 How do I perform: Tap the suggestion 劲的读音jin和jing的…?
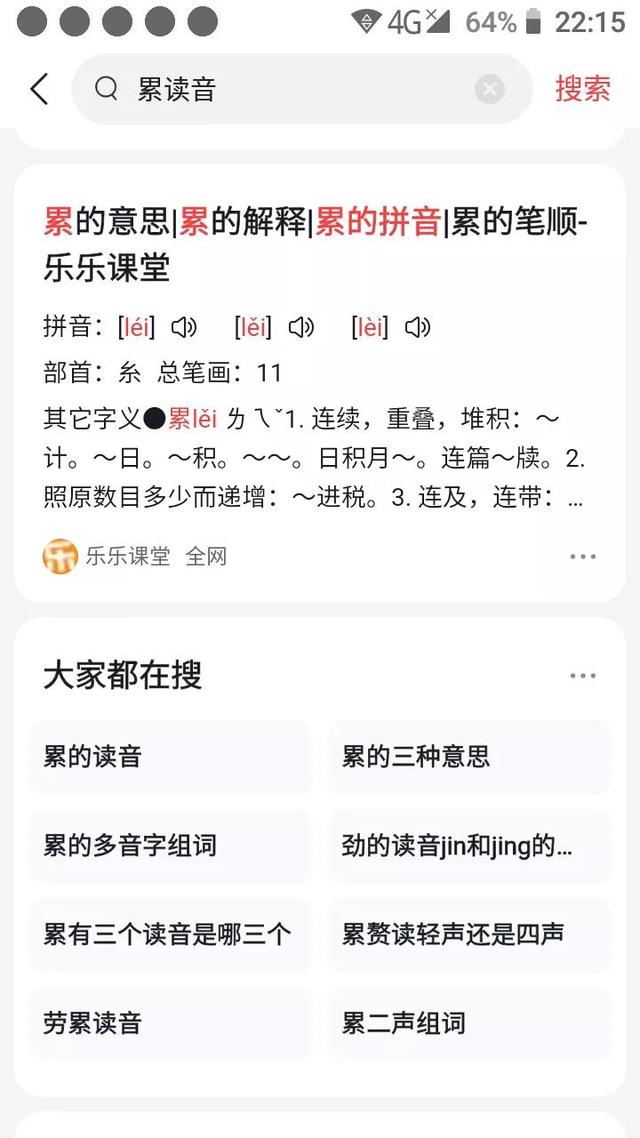click(x=469, y=846)
